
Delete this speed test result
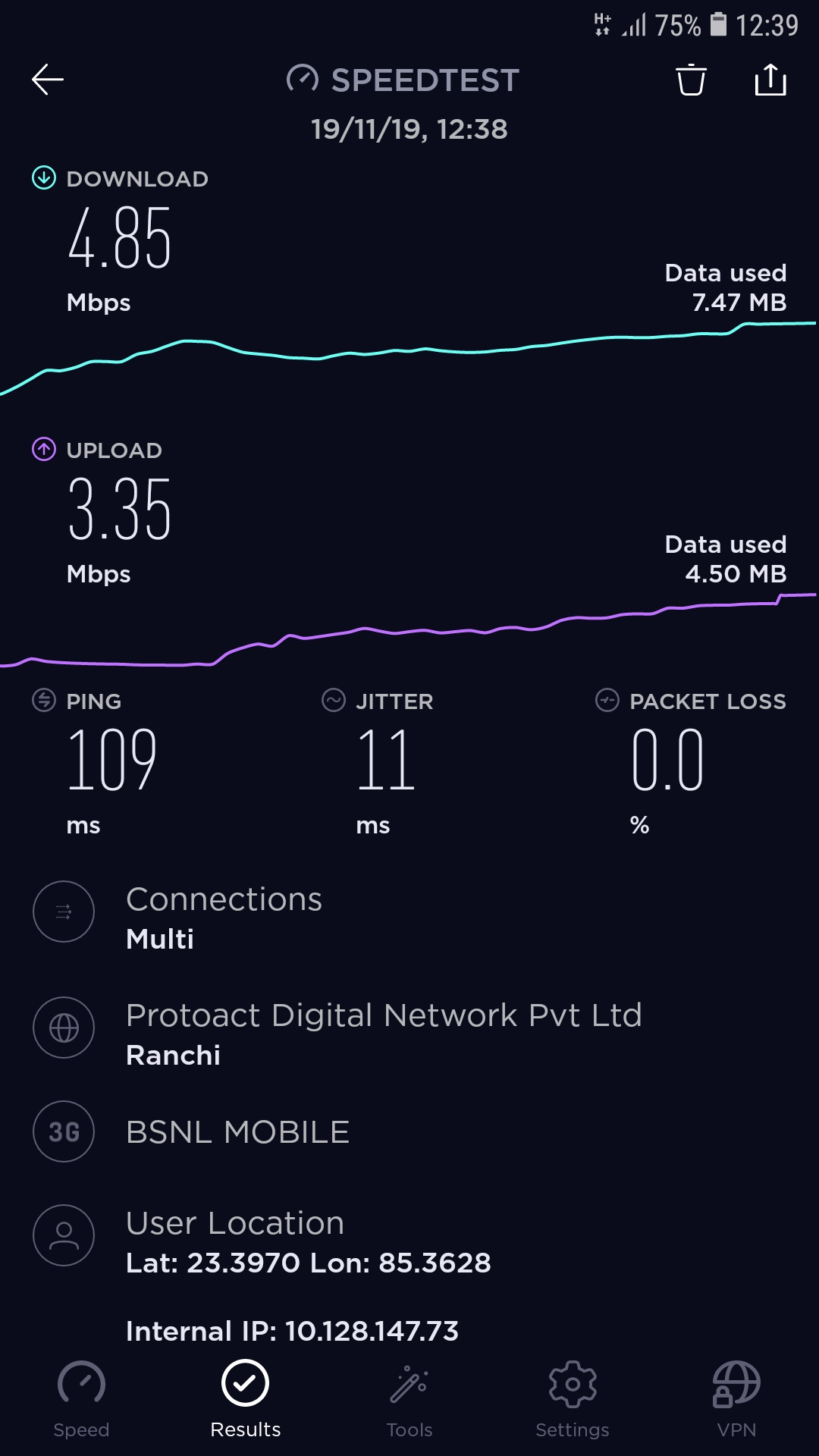[691, 80]
